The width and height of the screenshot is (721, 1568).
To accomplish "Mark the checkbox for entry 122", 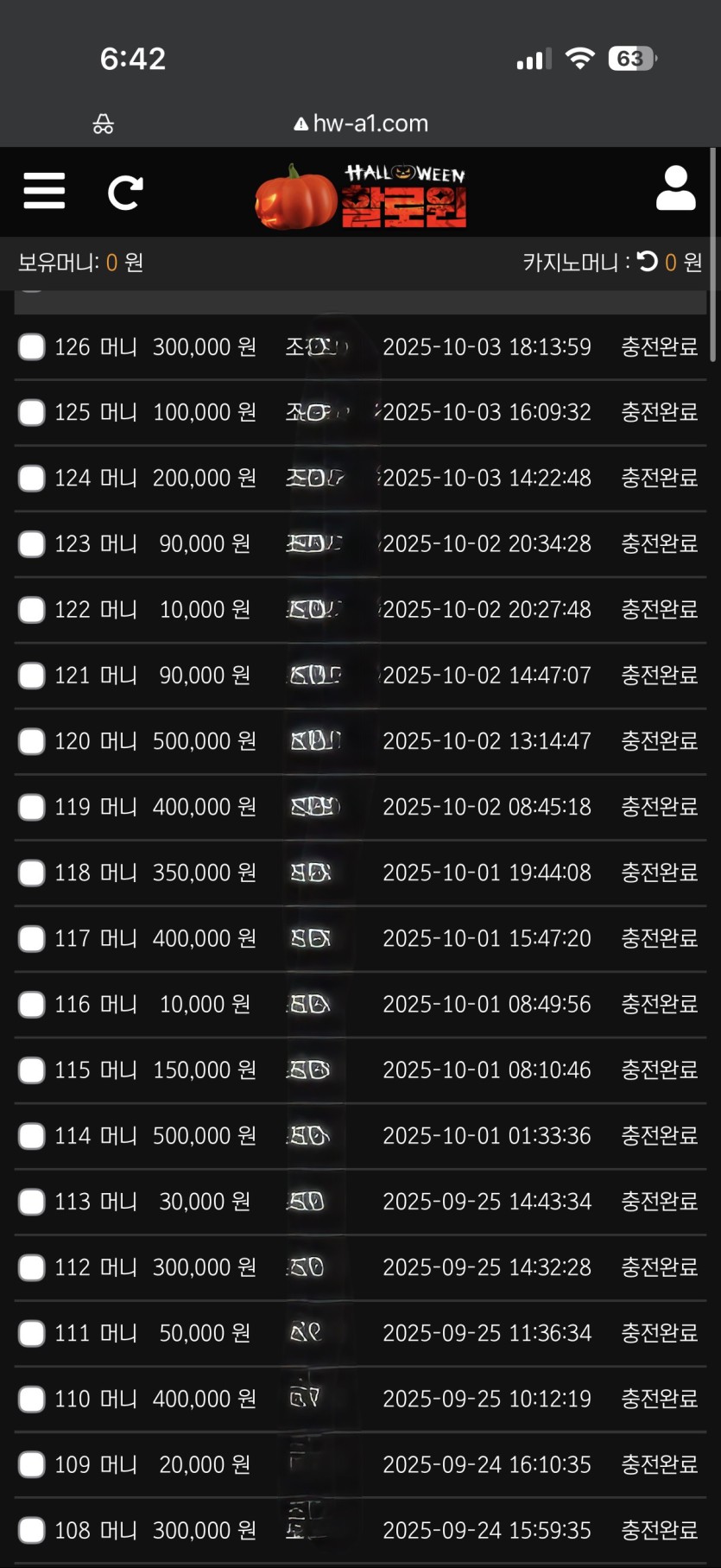I will tap(32, 610).
